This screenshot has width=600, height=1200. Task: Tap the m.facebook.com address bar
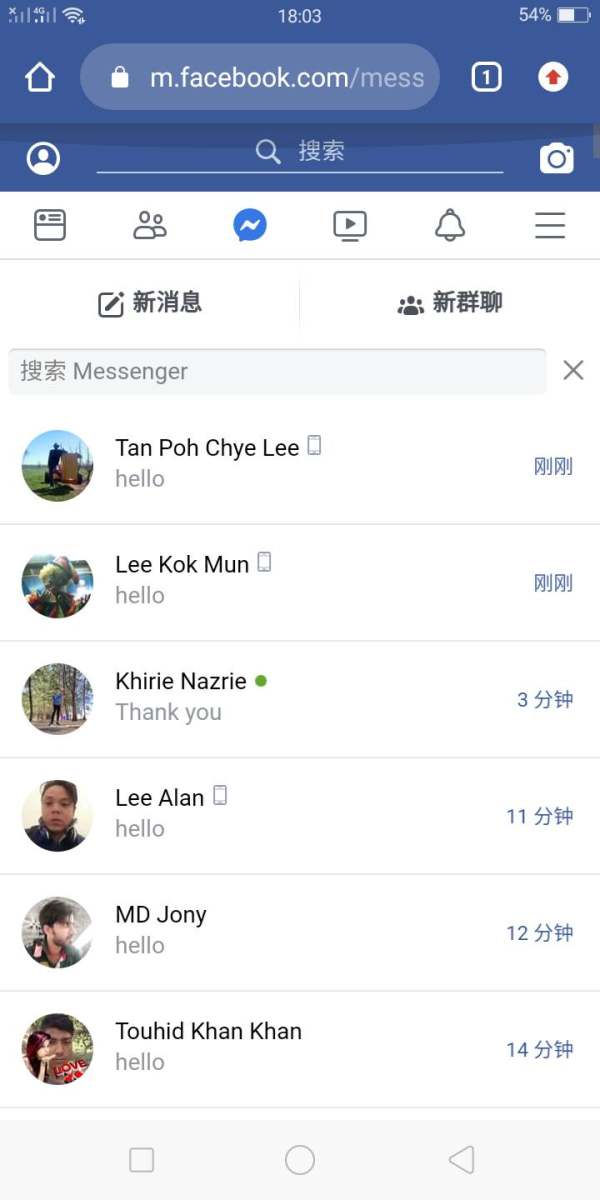click(260, 77)
